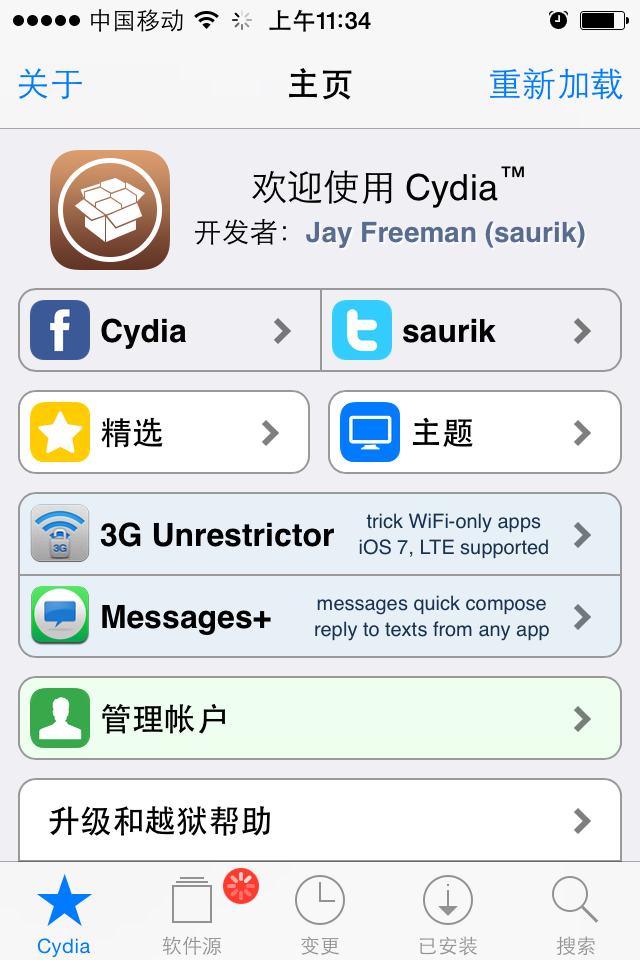The width and height of the screenshot is (640, 960).
Task: View the 3G Unrestrictor package
Action: click(x=320, y=535)
